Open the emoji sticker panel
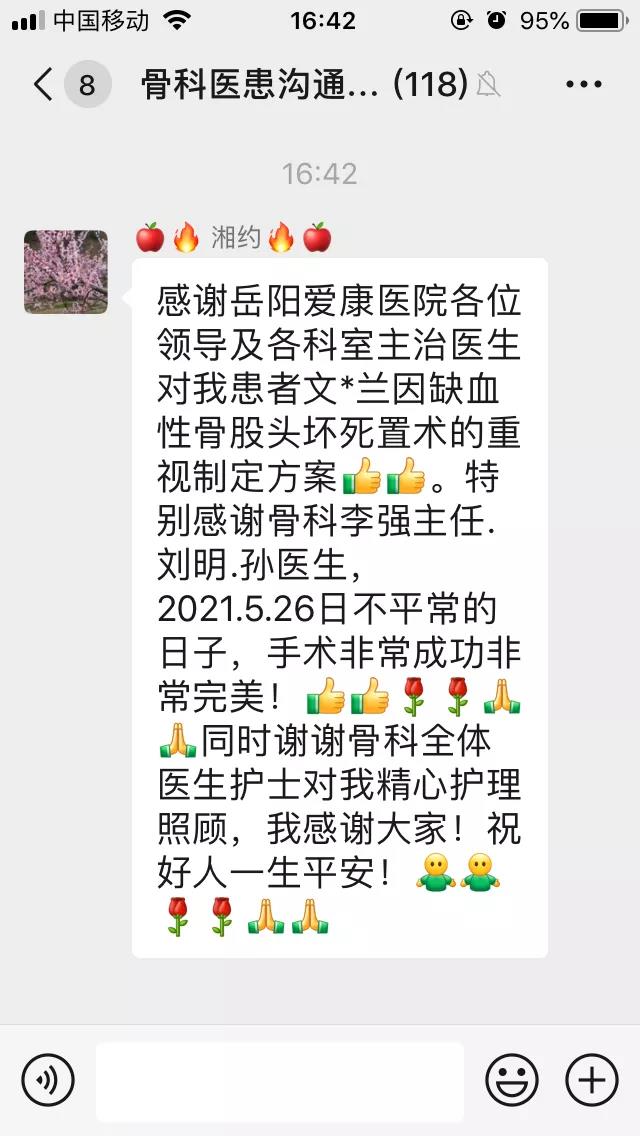The height and width of the screenshot is (1136, 640). pyautogui.click(x=512, y=1080)
